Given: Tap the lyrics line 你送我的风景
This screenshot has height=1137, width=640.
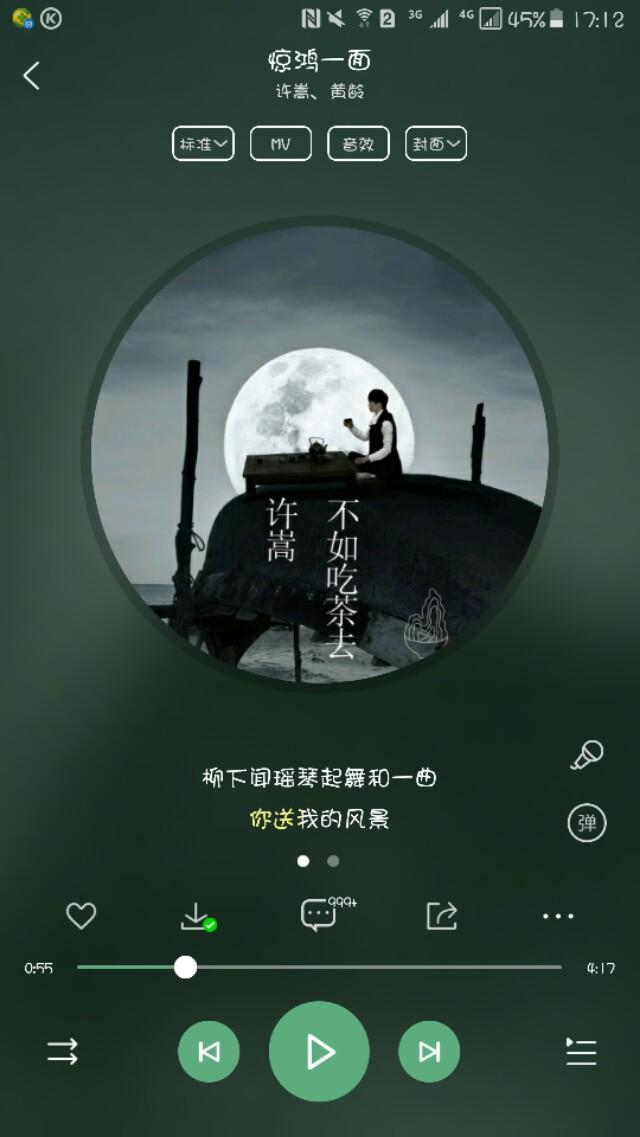Looking at the screenshot, I should coord(320,819).
